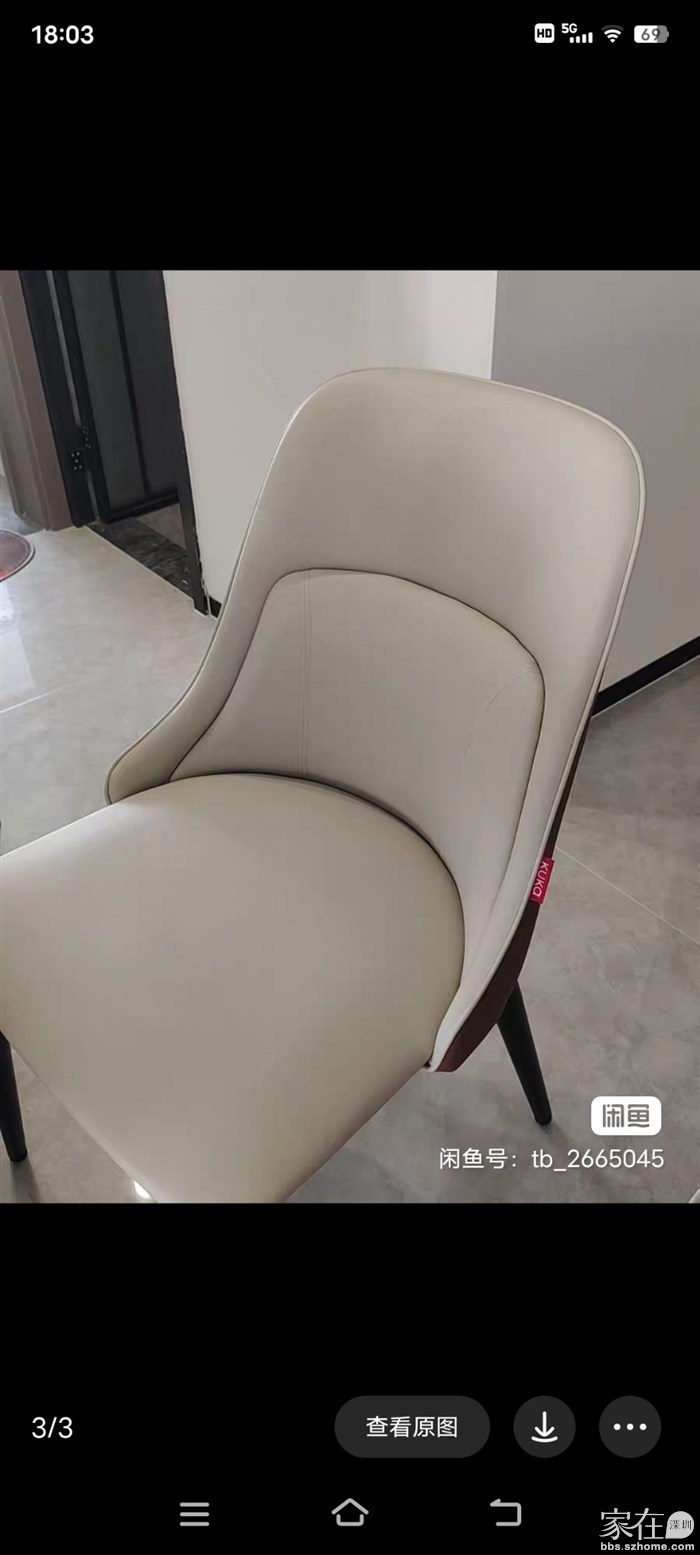
Task: Go back using system back button
Action: pos(505,1513)
